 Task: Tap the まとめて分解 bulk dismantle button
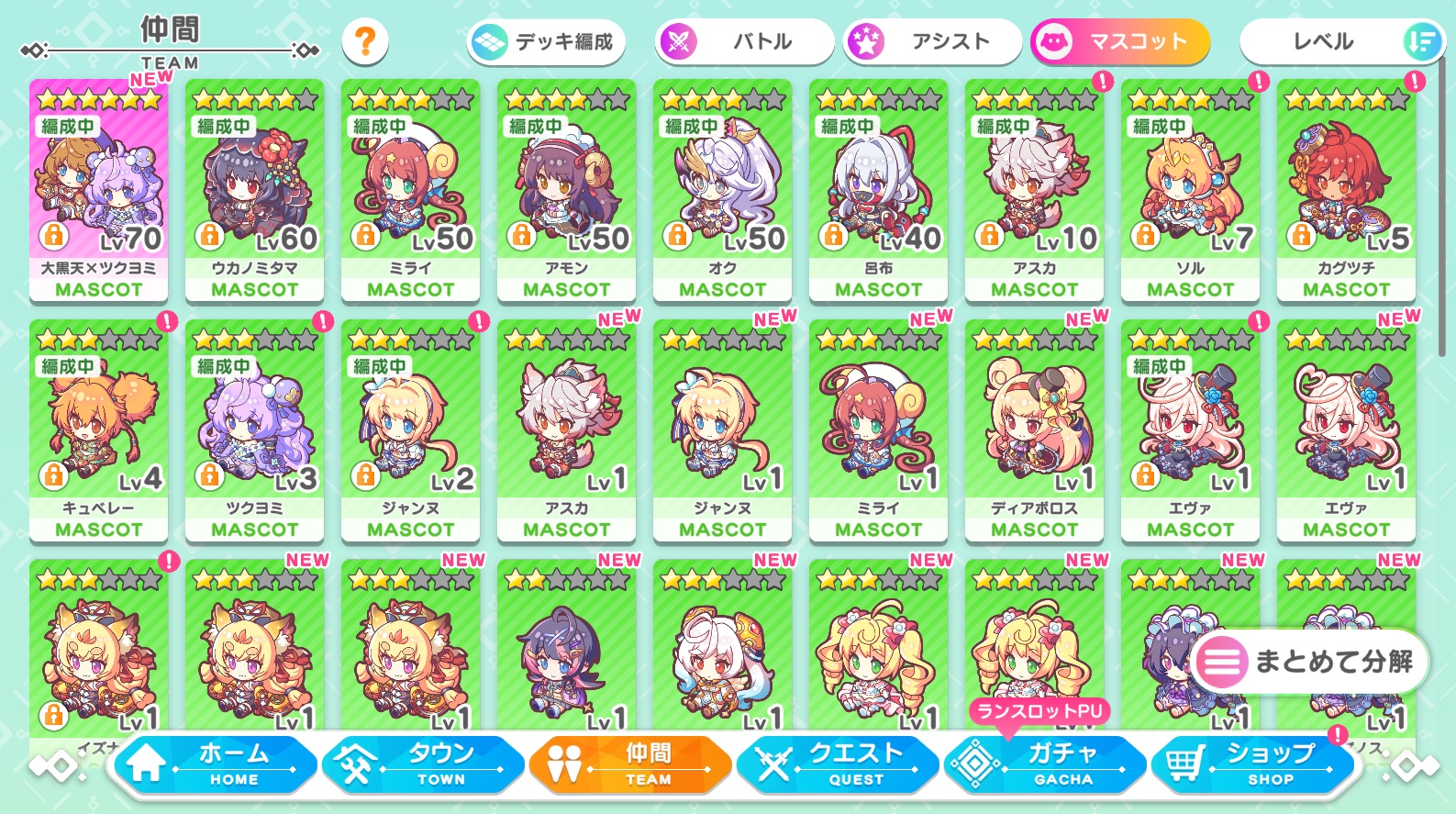[1310, 661]
